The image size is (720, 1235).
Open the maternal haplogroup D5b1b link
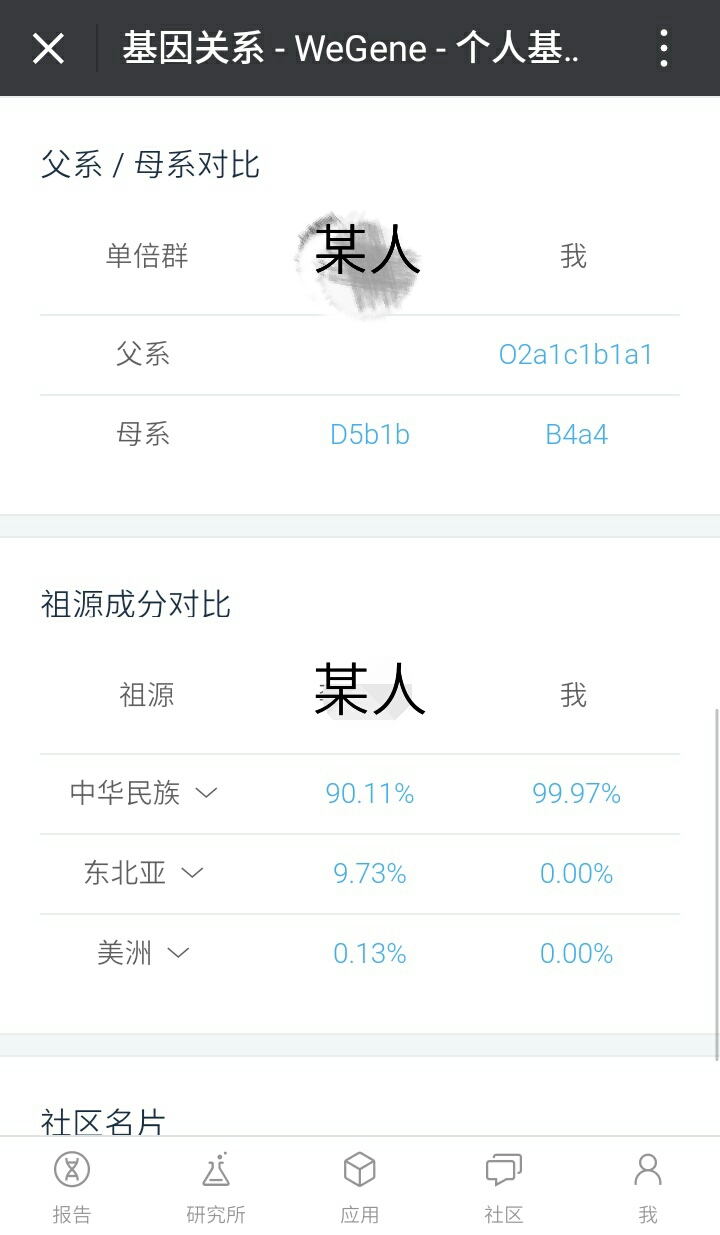[370, 434]
